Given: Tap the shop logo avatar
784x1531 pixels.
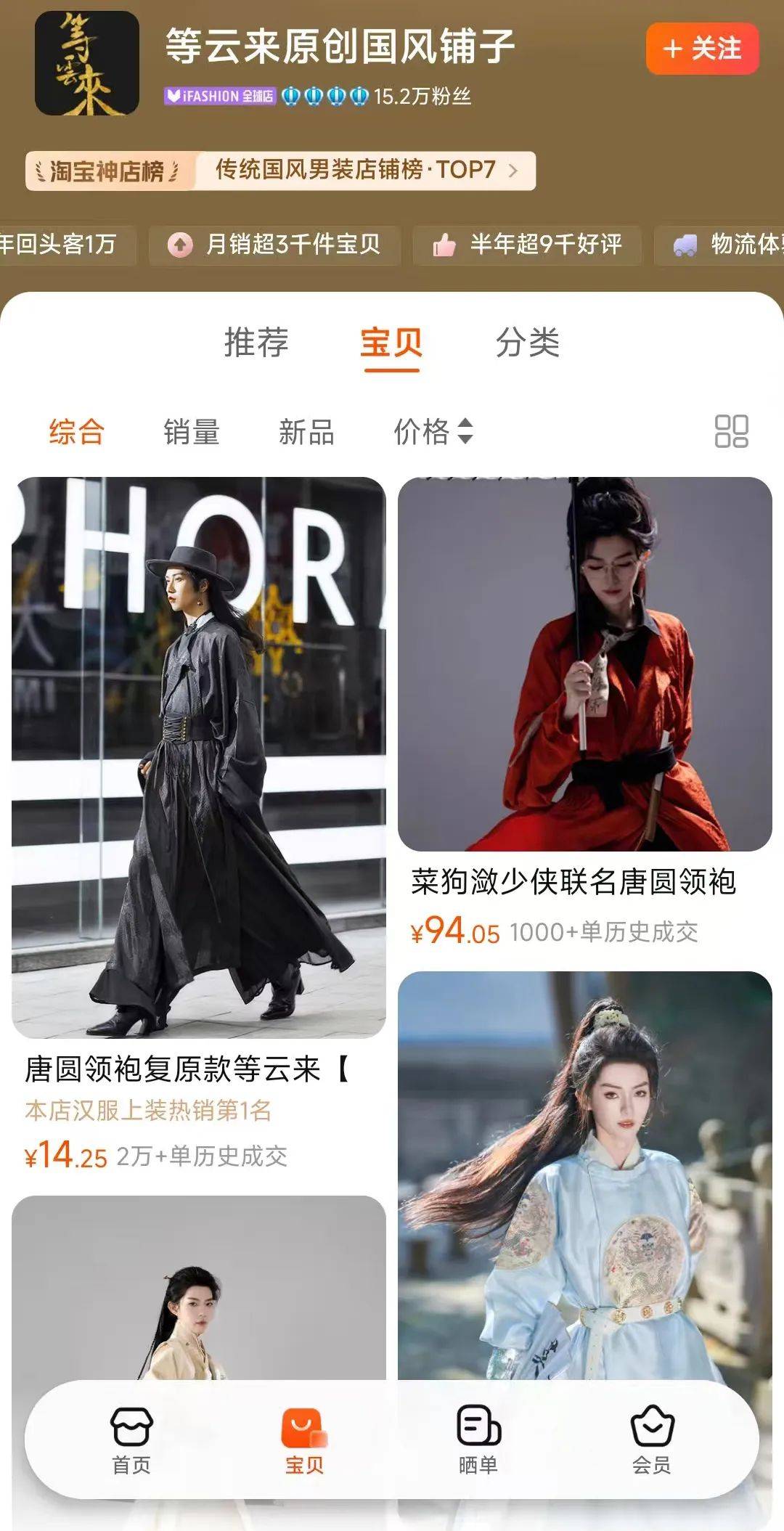Looking at the screenshot, I should click(x=87, y=63).
